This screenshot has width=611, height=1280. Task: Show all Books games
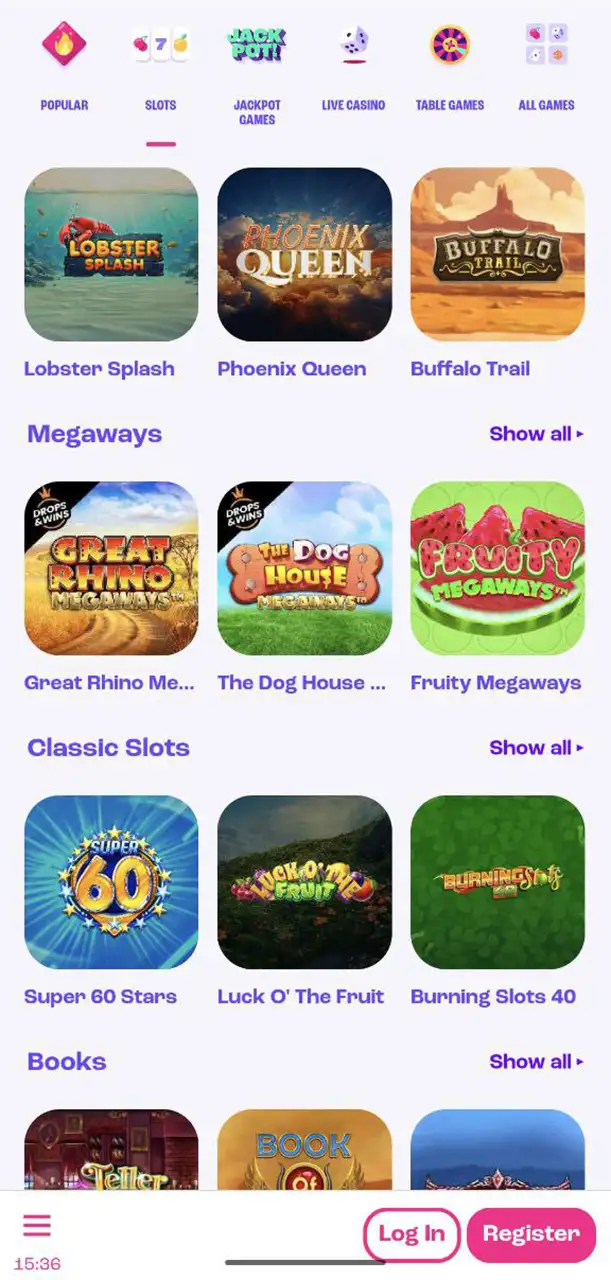tap(536, 1062)
